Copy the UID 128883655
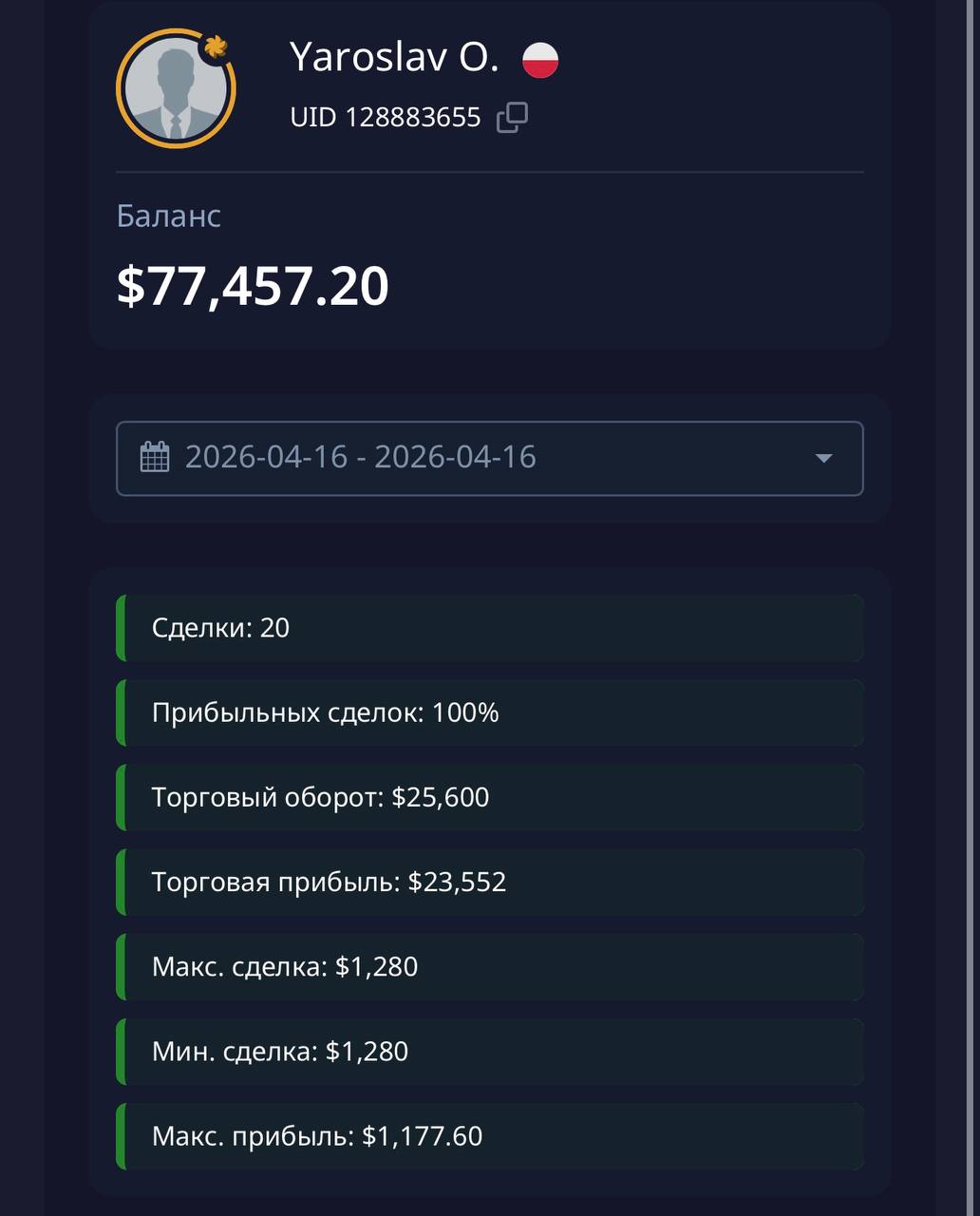Image resolution: width=980 pixels, height=1216 pixels. tap(512, 118)
